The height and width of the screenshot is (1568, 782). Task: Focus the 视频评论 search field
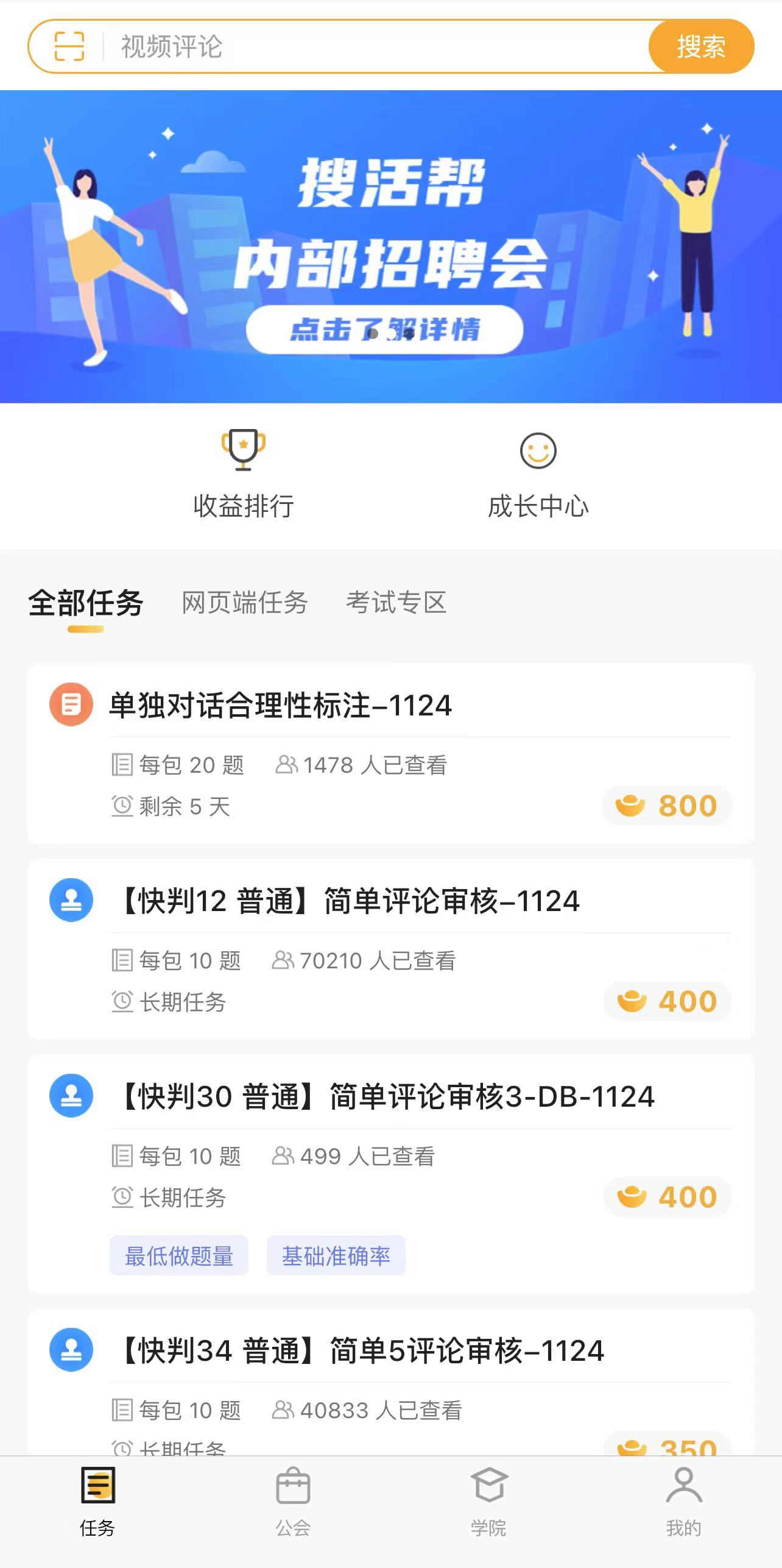click(x=365, y=46)
